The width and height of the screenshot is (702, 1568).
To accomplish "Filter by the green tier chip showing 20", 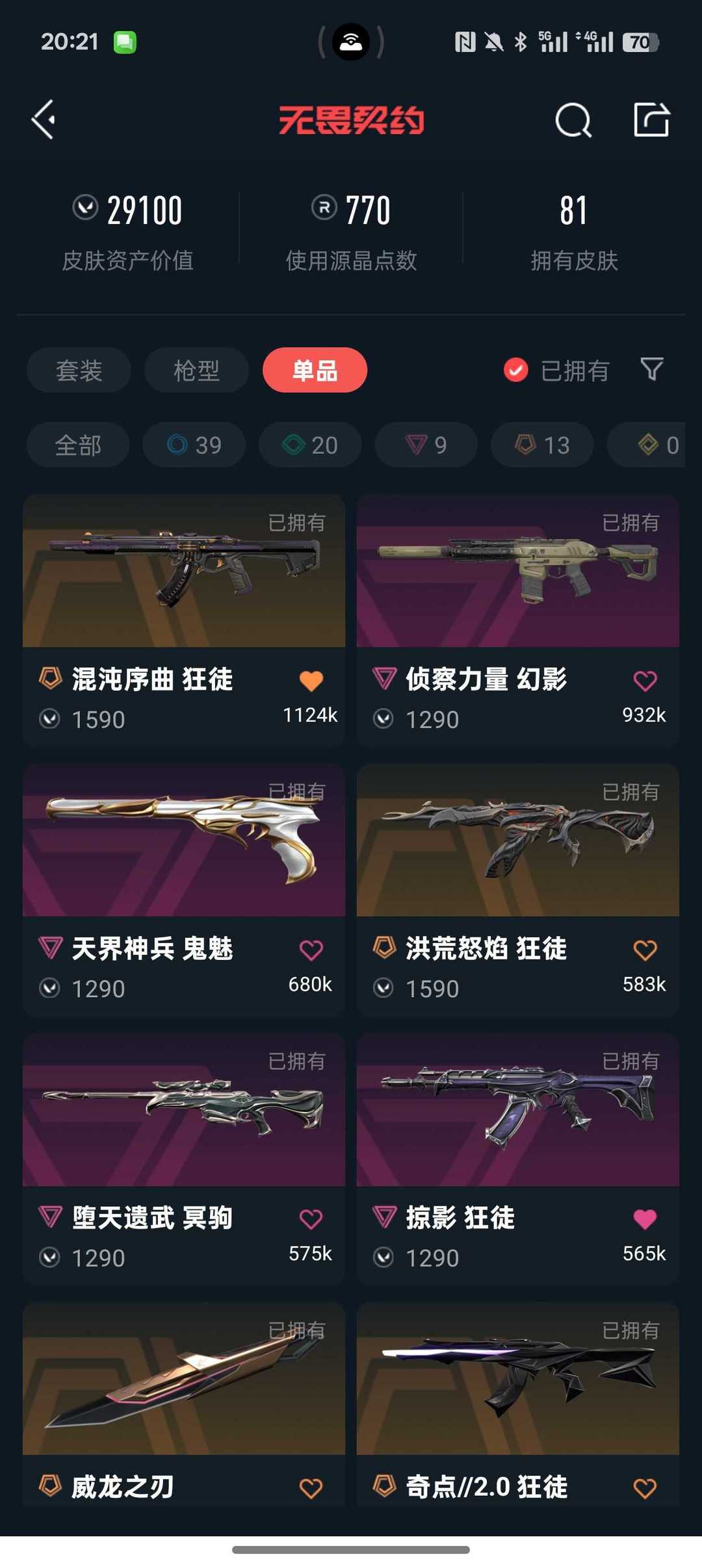I will (x=310, y=445).
